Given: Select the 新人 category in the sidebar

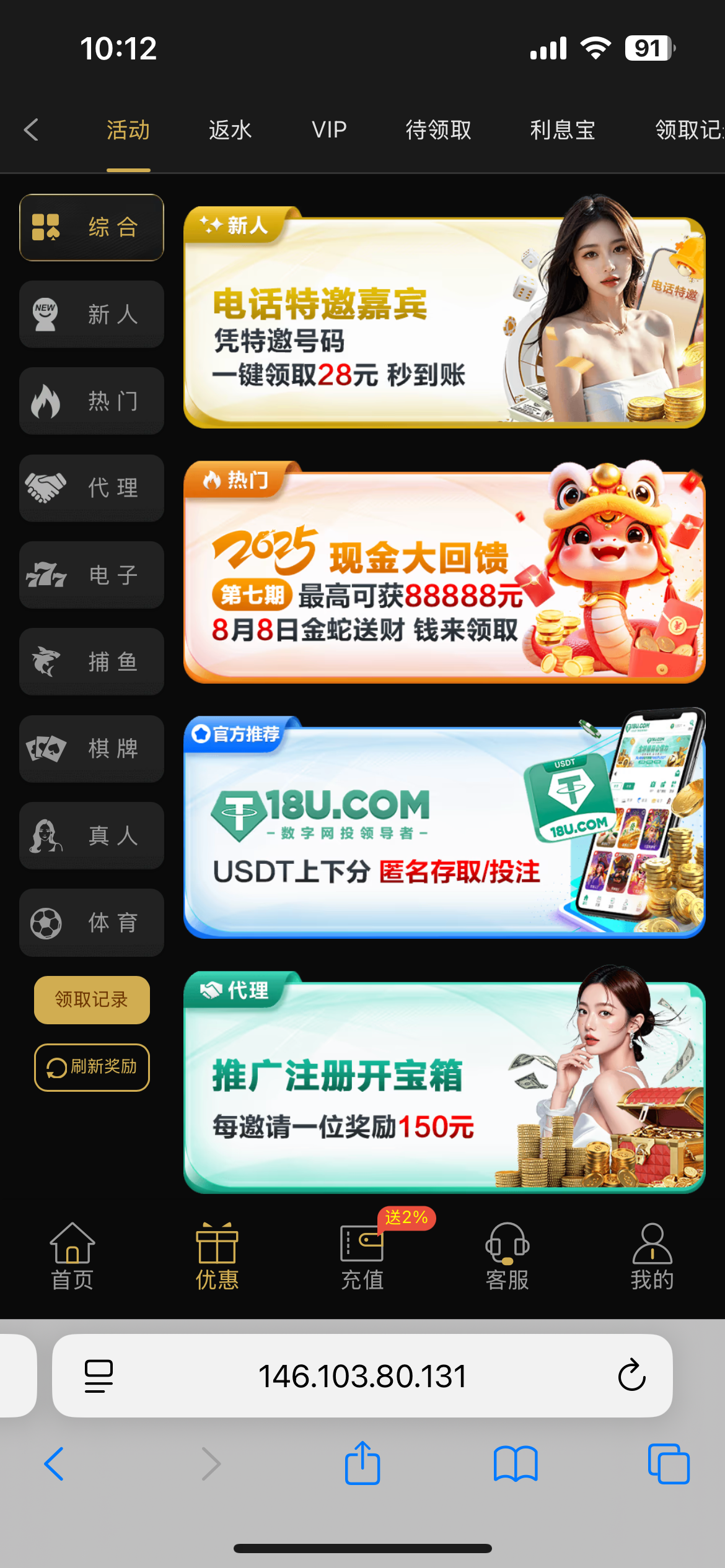Looking at the screenshot, I should click(92, 314).
